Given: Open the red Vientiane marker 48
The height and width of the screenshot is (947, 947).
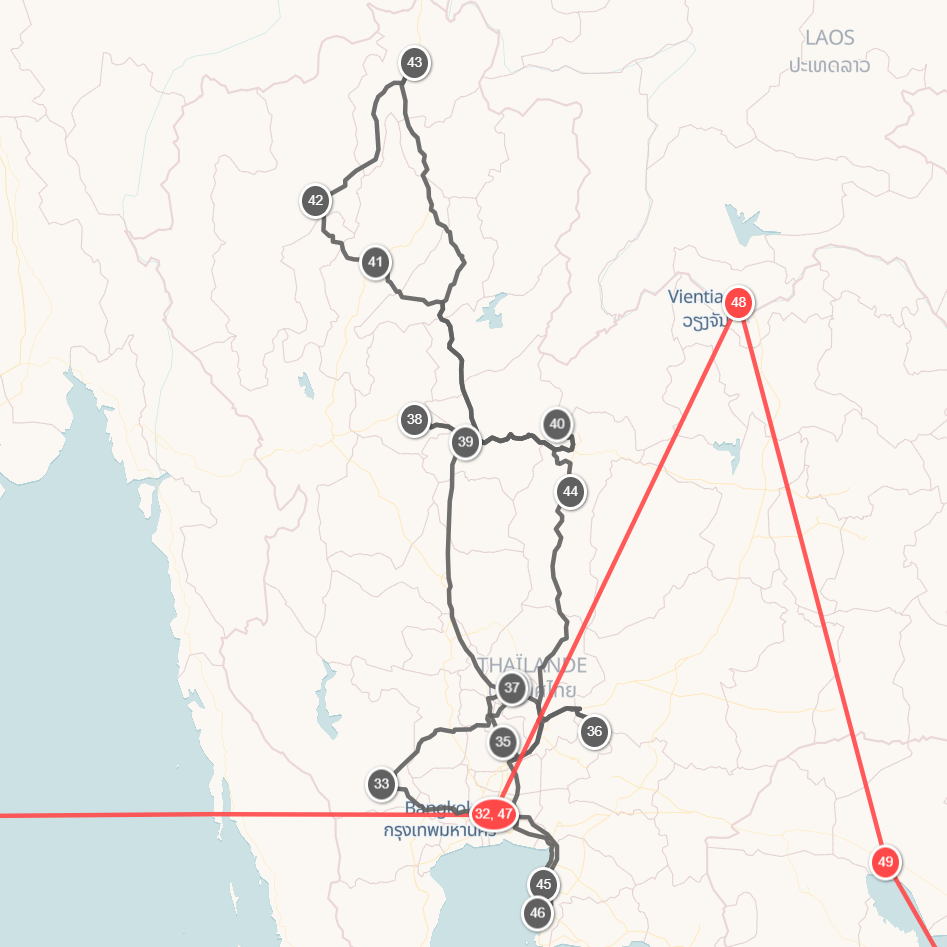Looking at the screenshot, I should click(x=739, y=302).
